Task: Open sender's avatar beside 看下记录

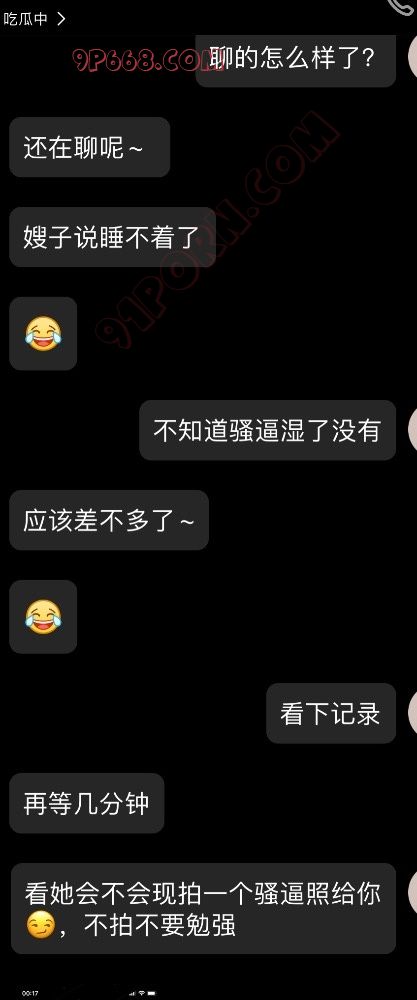Action: point(413,713)
